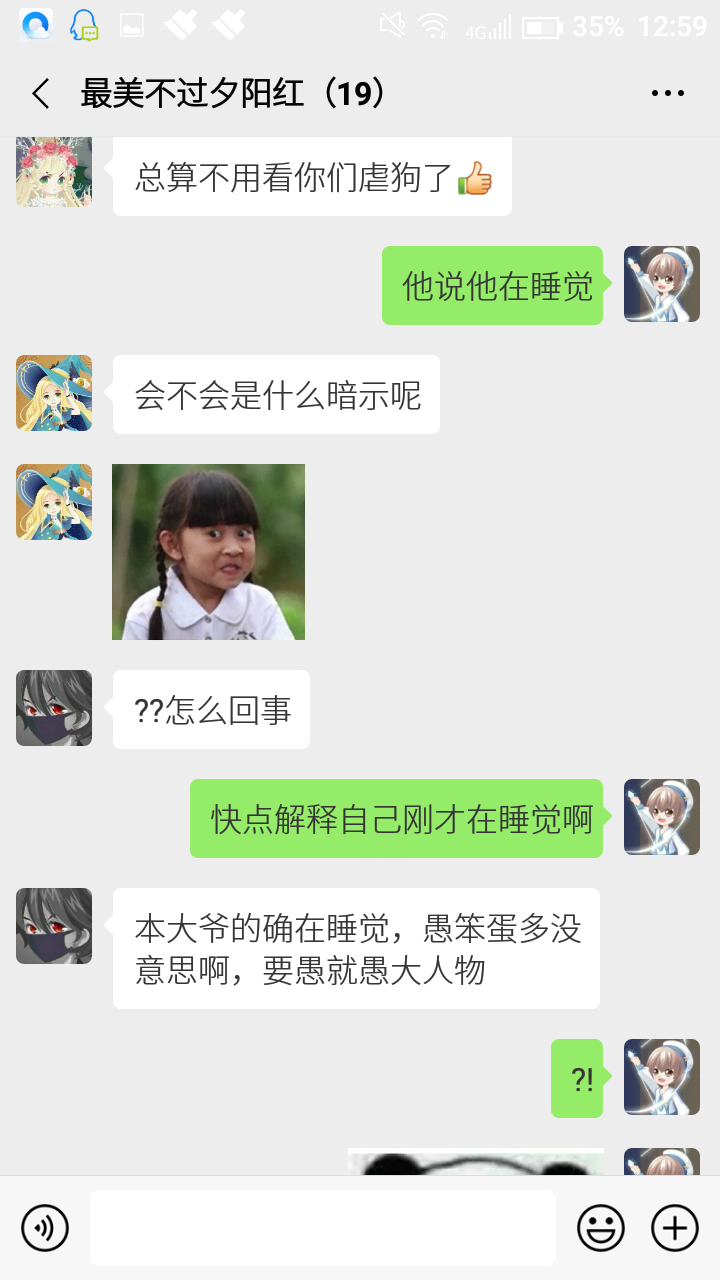Go back from the group chat
This screenshot has width=720, height=1280.
click(41, 94)
